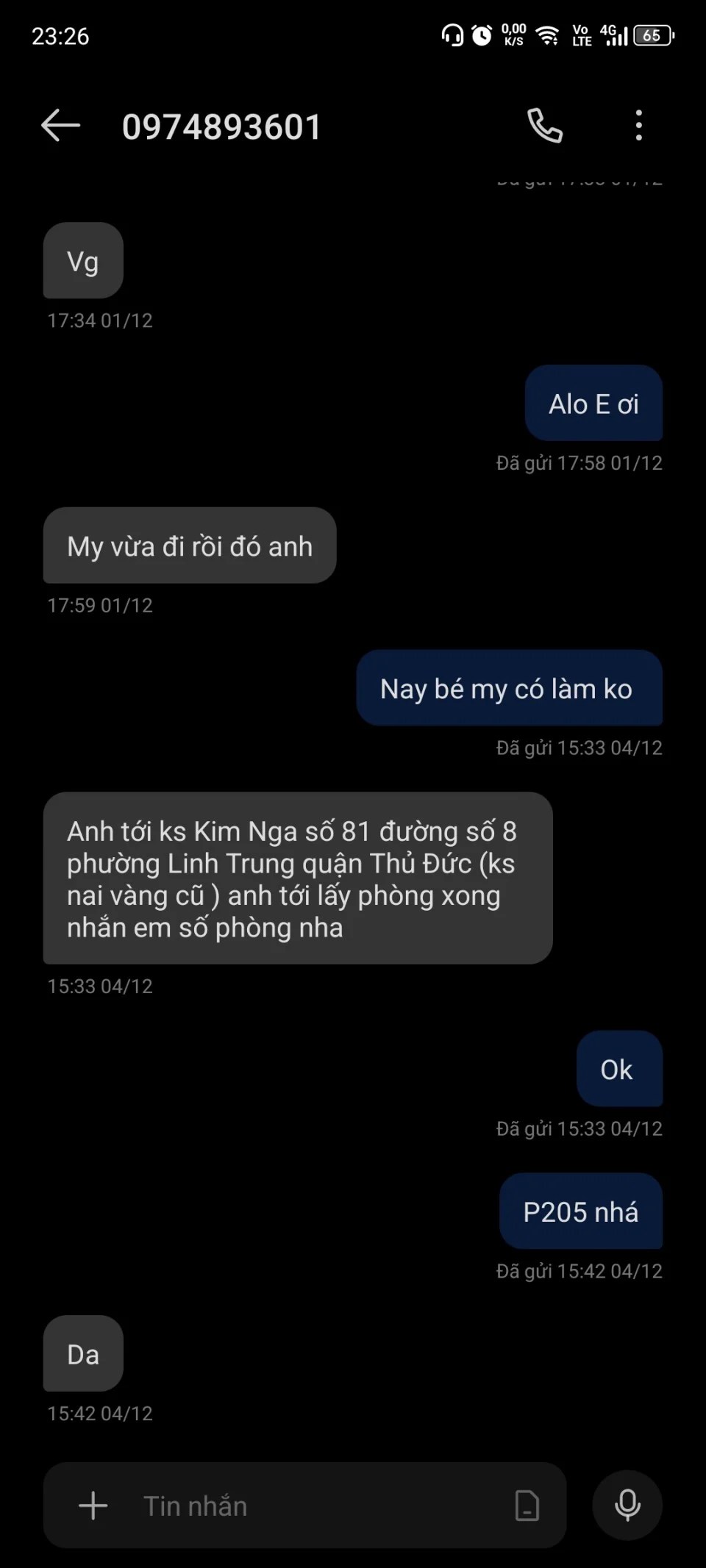
Task: Focus the Tin nhắn message field
Action: (x=309, y=1506)
